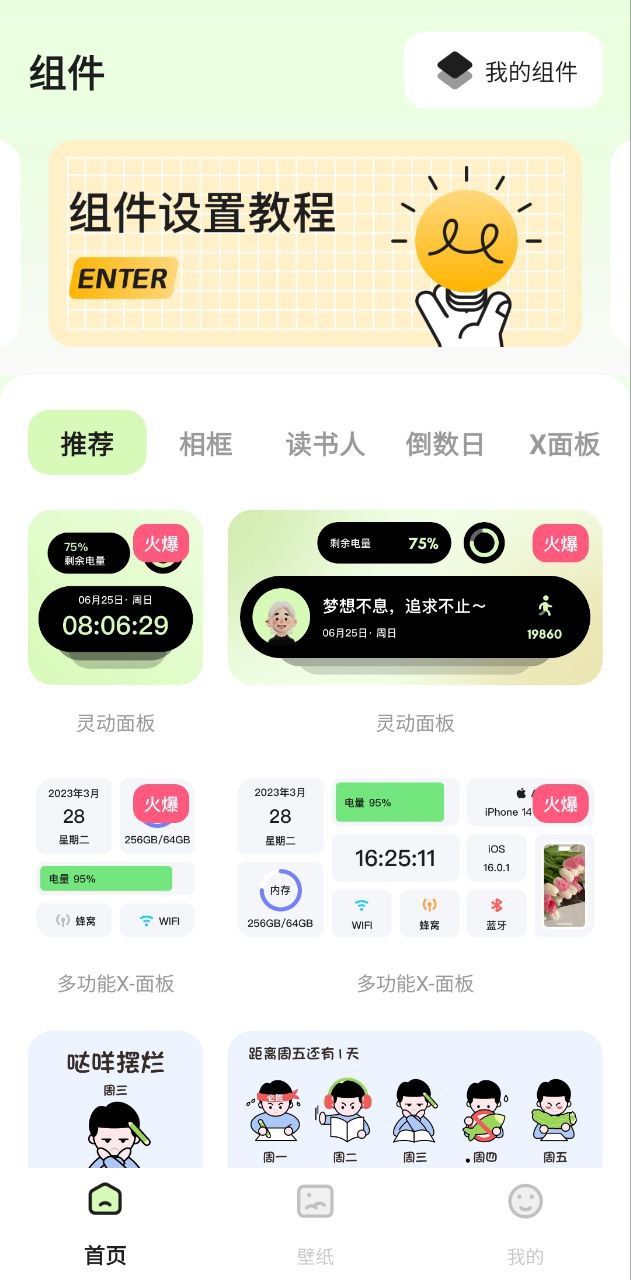Open 我的组件 (My Widgets)
631x1280 pixels.
pos(503,71)
